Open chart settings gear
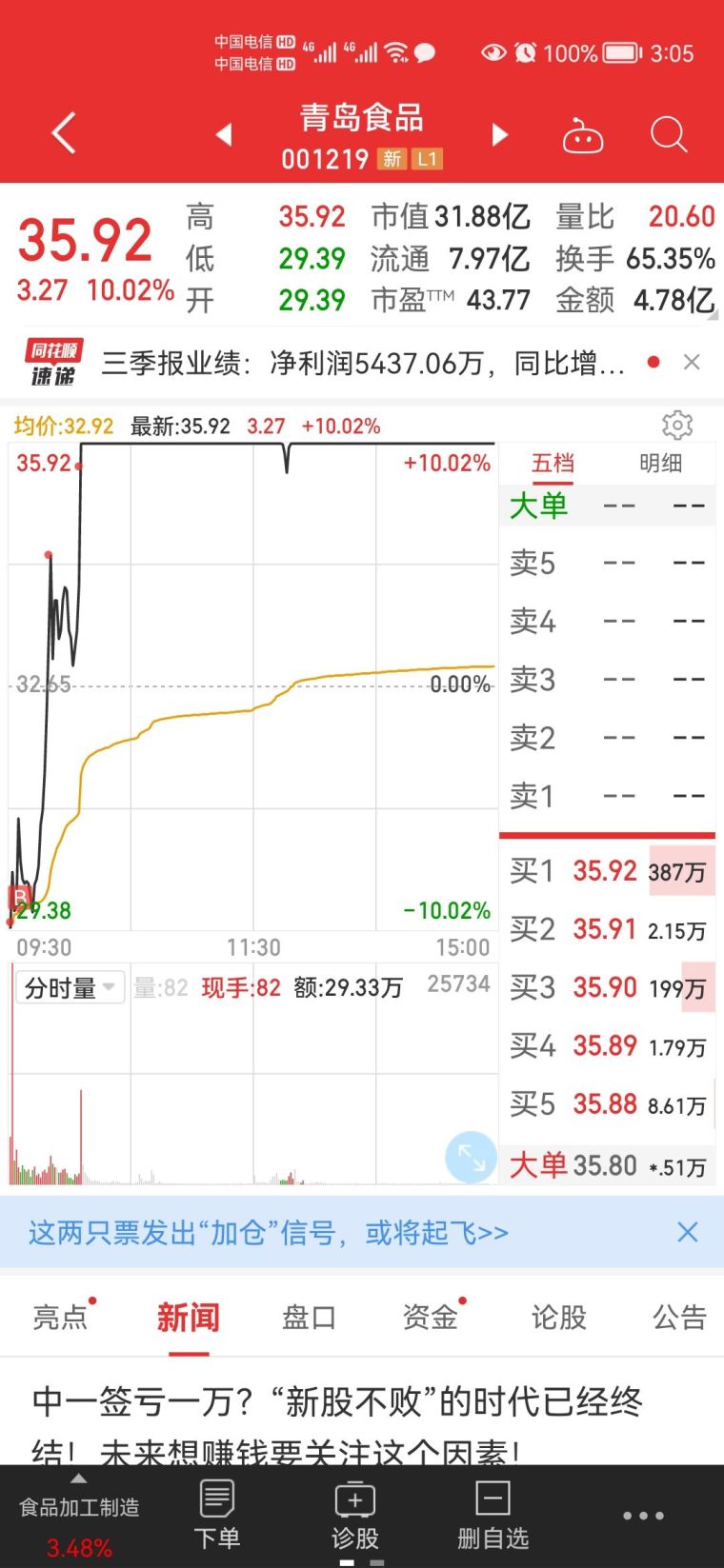724x1568 pixels. [677, 425]
